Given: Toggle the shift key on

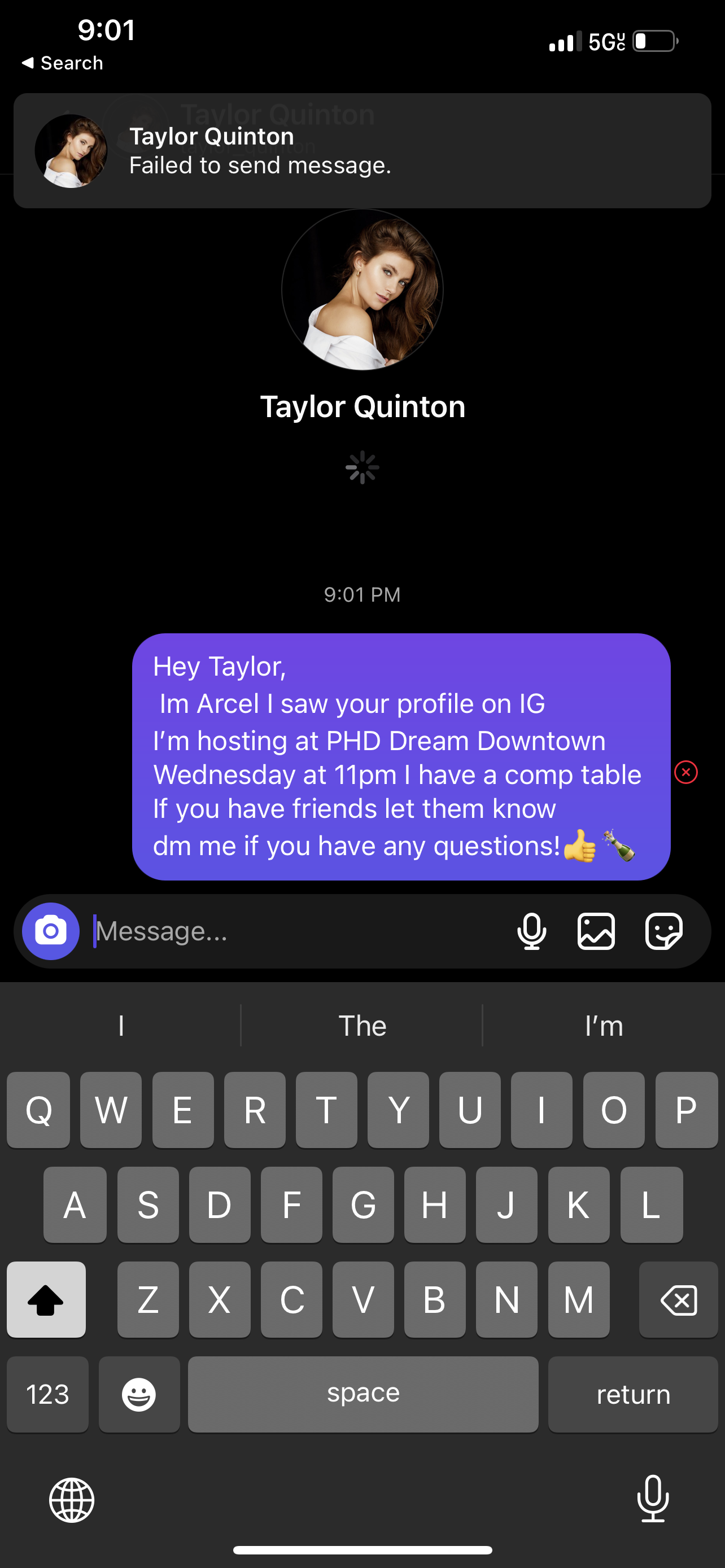Looking at the screenshot, I should pyautogui.click(x=46, y=1300).
